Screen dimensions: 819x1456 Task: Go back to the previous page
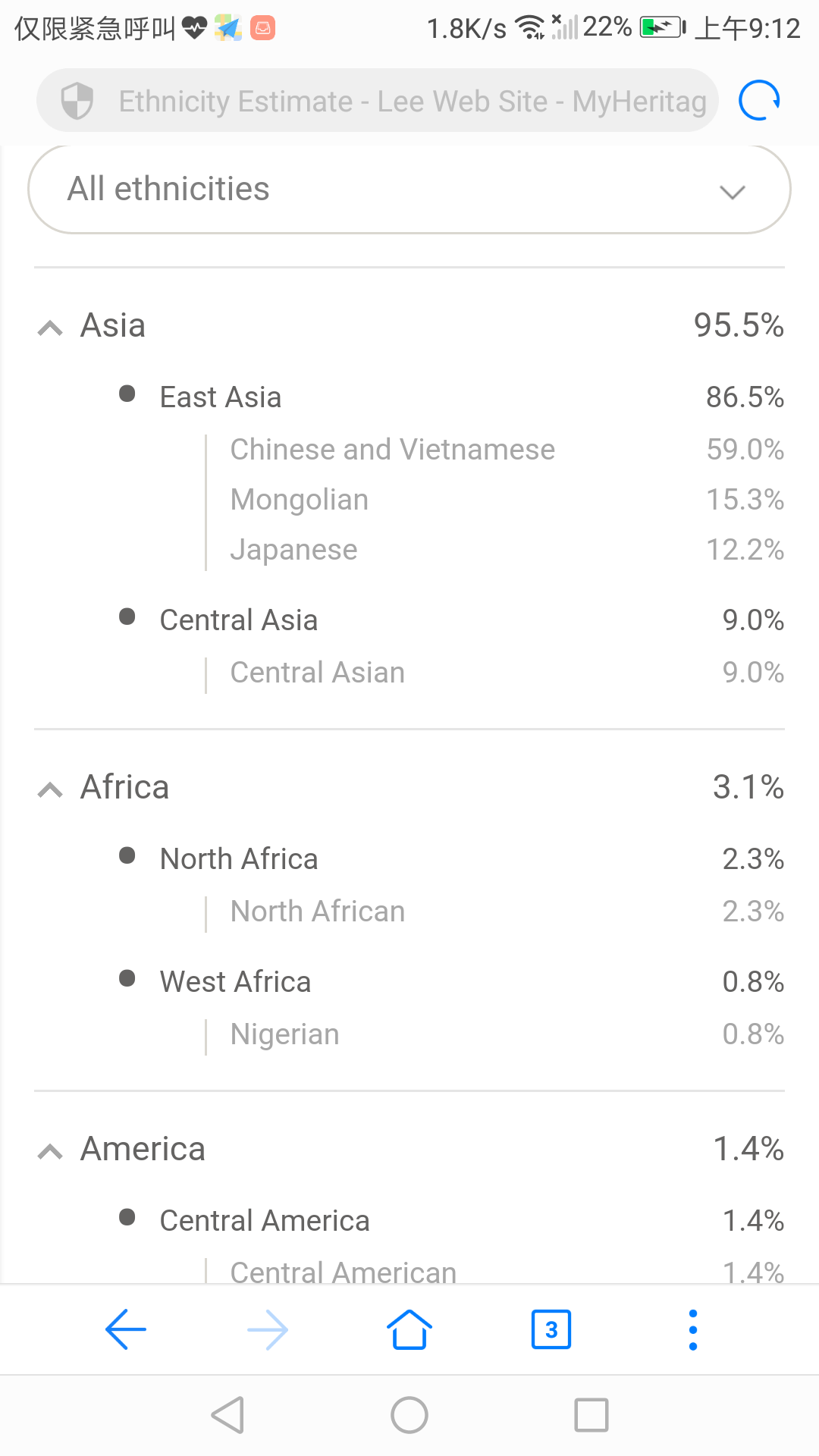(126, 1329)
